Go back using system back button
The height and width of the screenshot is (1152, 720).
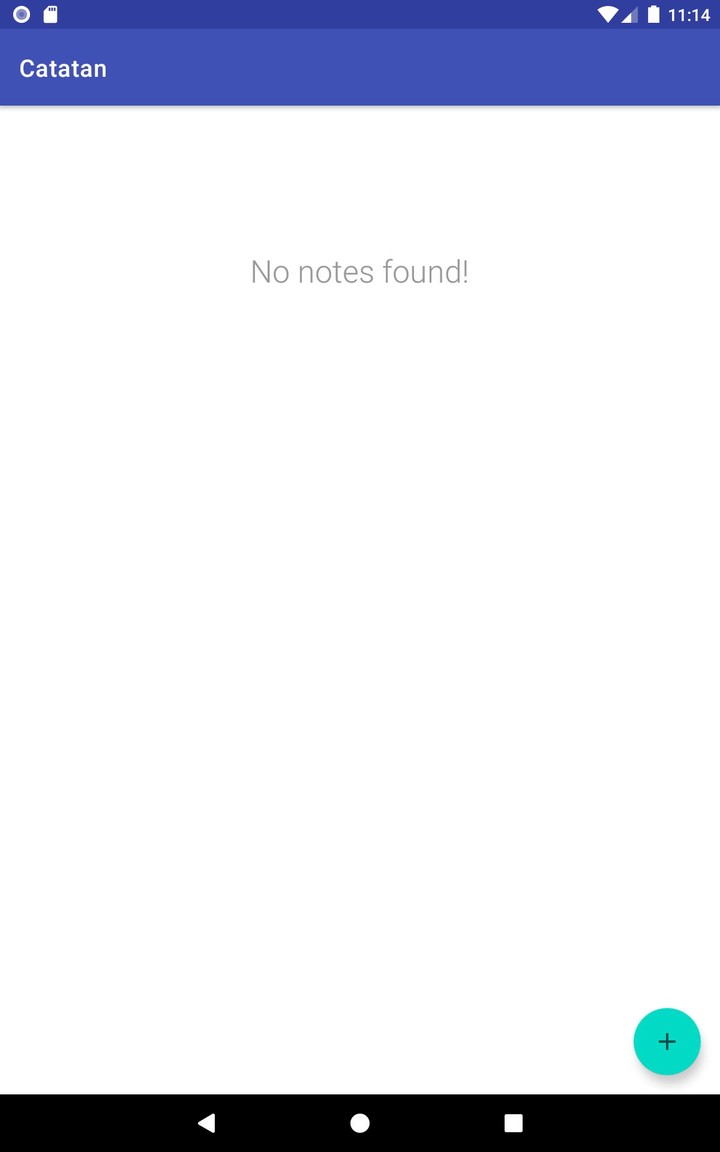click(x=206, y=1123)
